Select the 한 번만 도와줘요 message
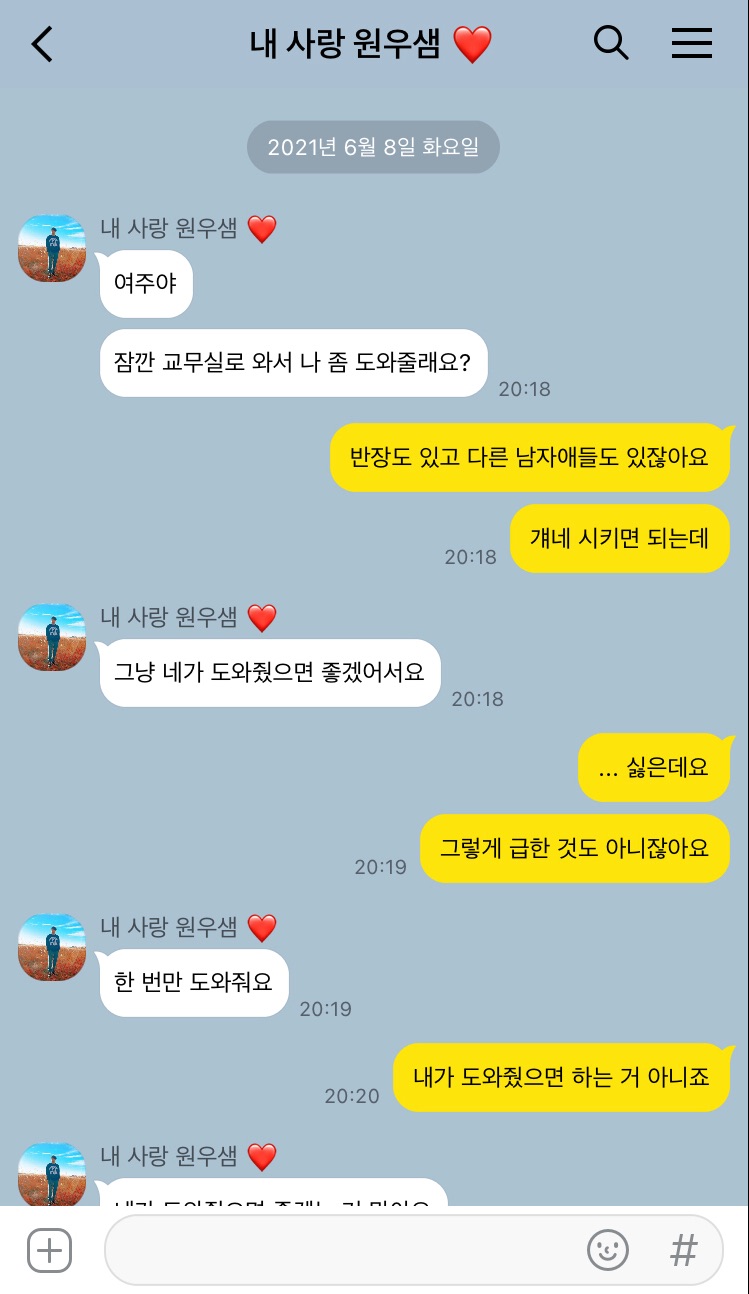 (x=193, y=983)
